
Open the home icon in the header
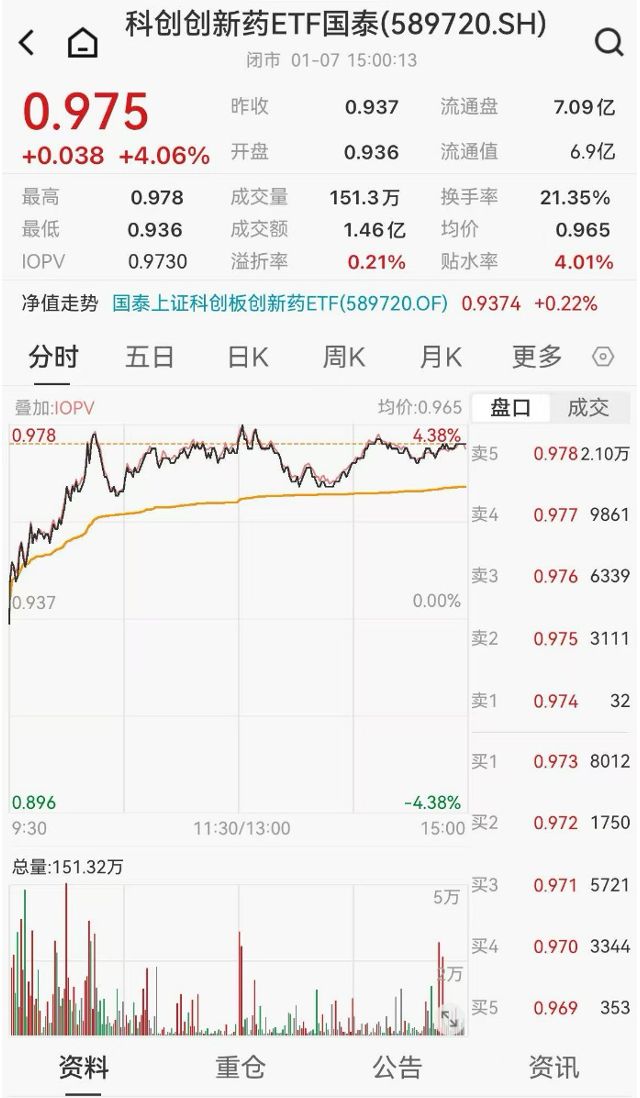pos(82,42)
